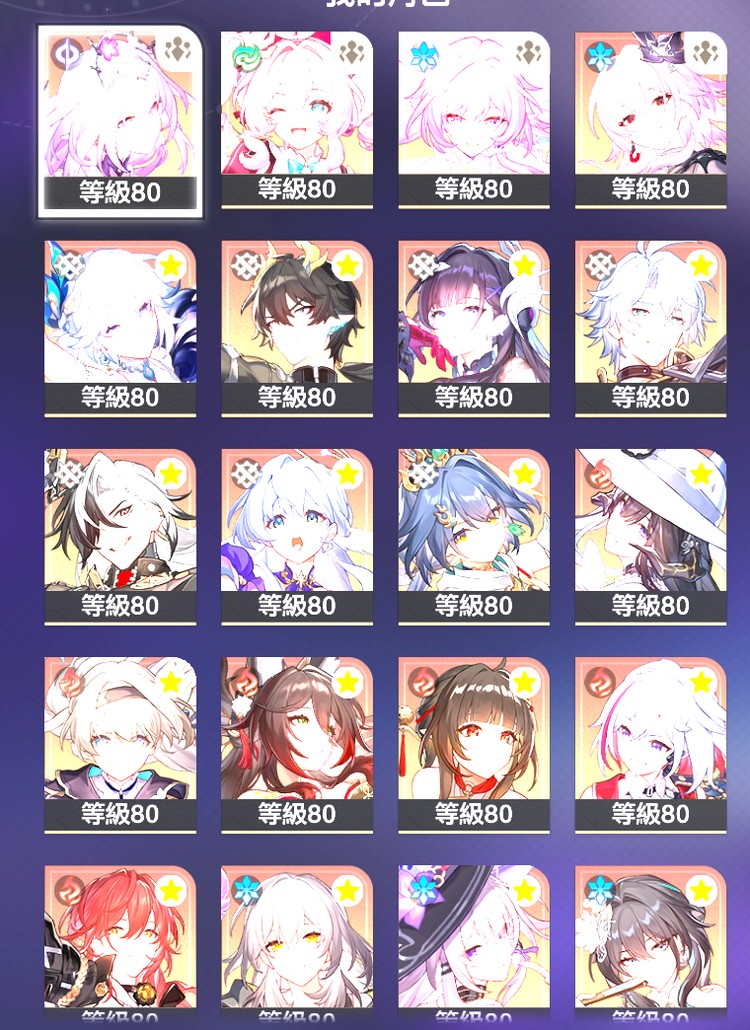The image size is (750, 1030).
Task: Pick the white-haired character with yellow eyes
Action: [296, 945]
